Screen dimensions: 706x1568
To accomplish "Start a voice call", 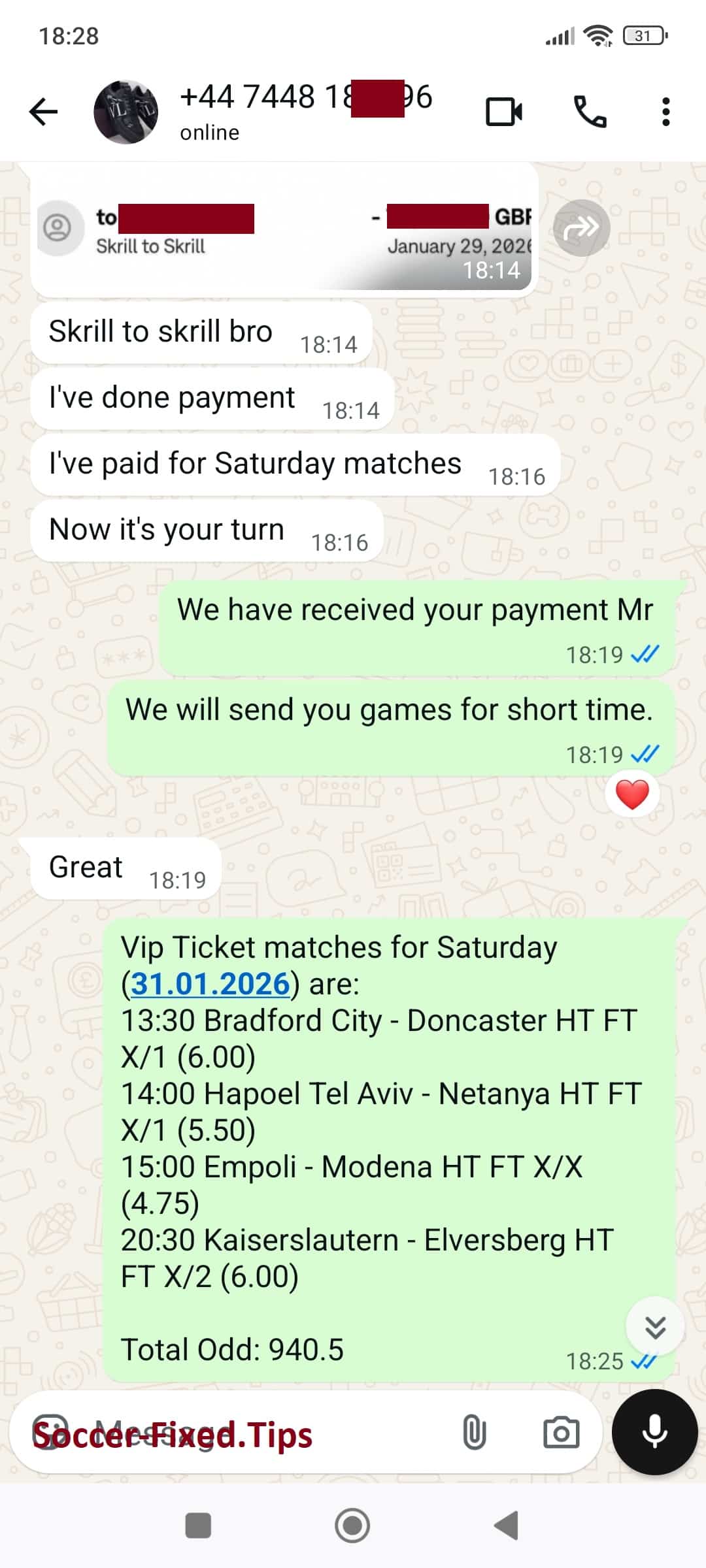I will (x=590, y=112).
